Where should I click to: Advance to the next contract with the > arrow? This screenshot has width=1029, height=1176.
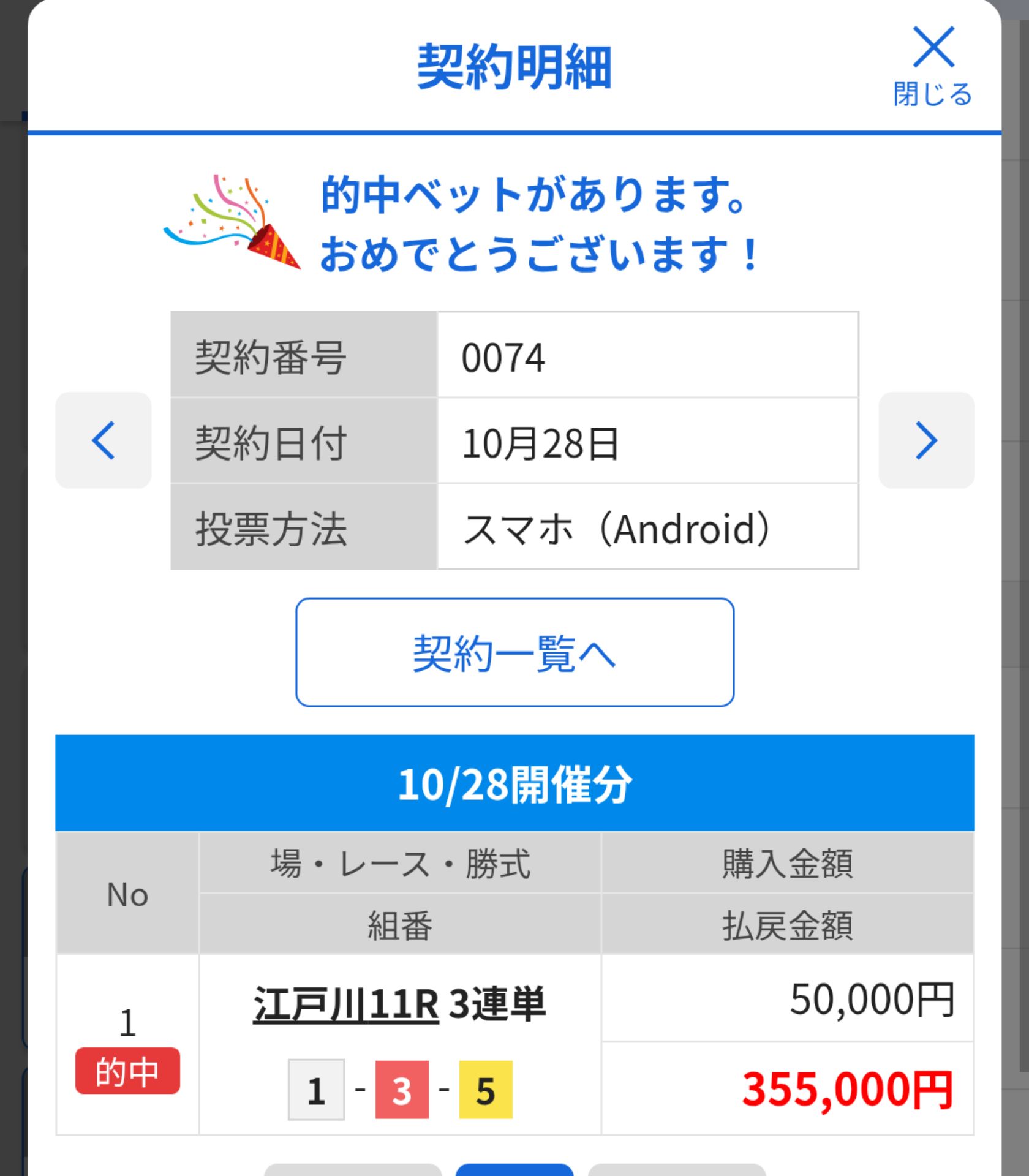pyautogui.click(x=927, y=441)
